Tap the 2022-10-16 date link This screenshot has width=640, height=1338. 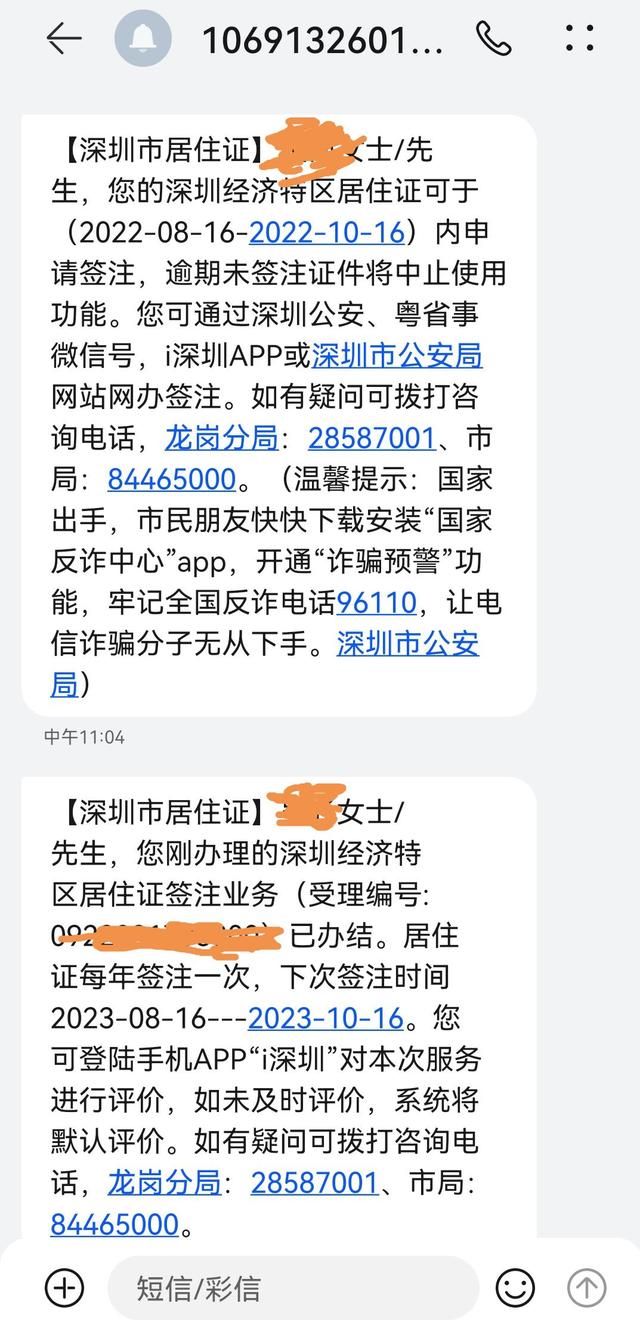coord(327,232)
